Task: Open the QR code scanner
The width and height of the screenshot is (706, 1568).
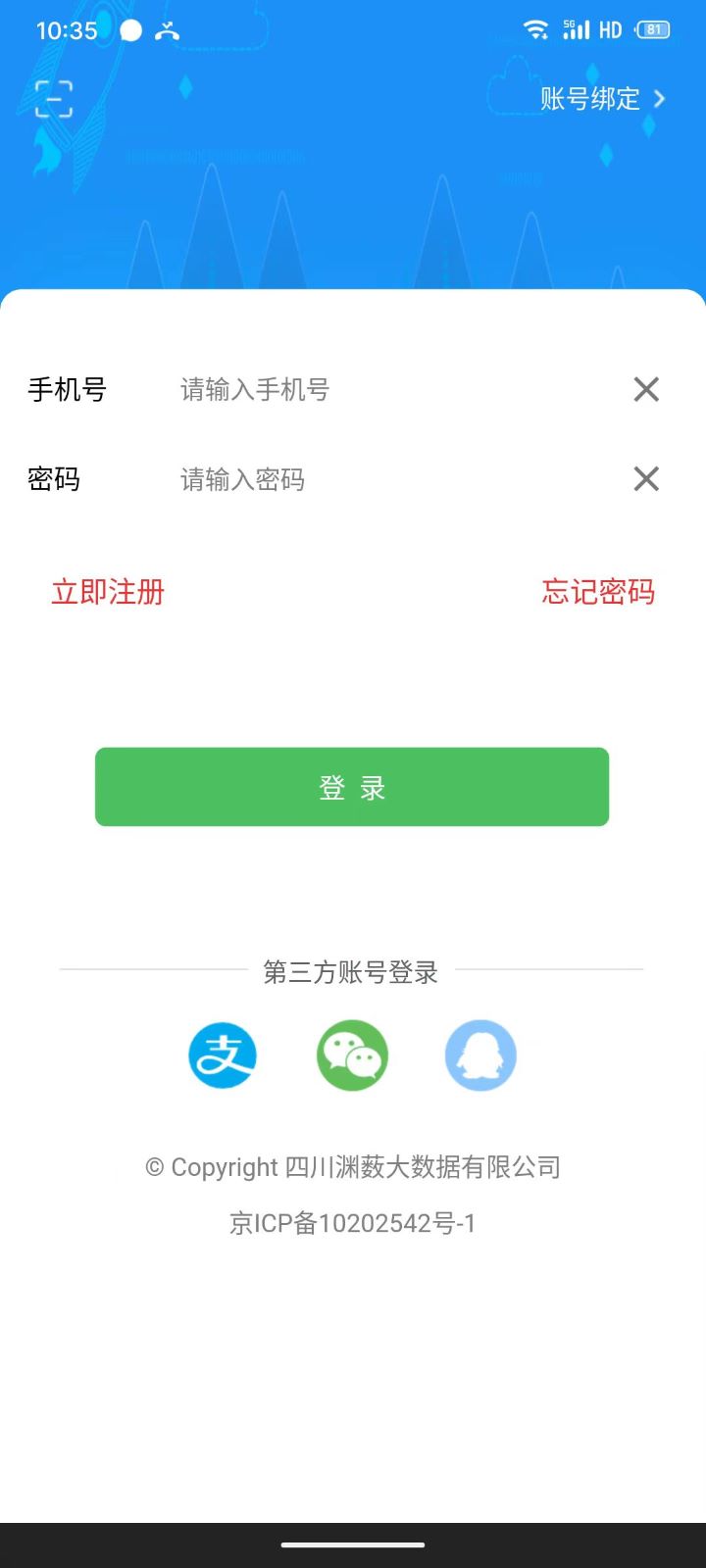Action: pyautogui.click(x=55, y=100)
